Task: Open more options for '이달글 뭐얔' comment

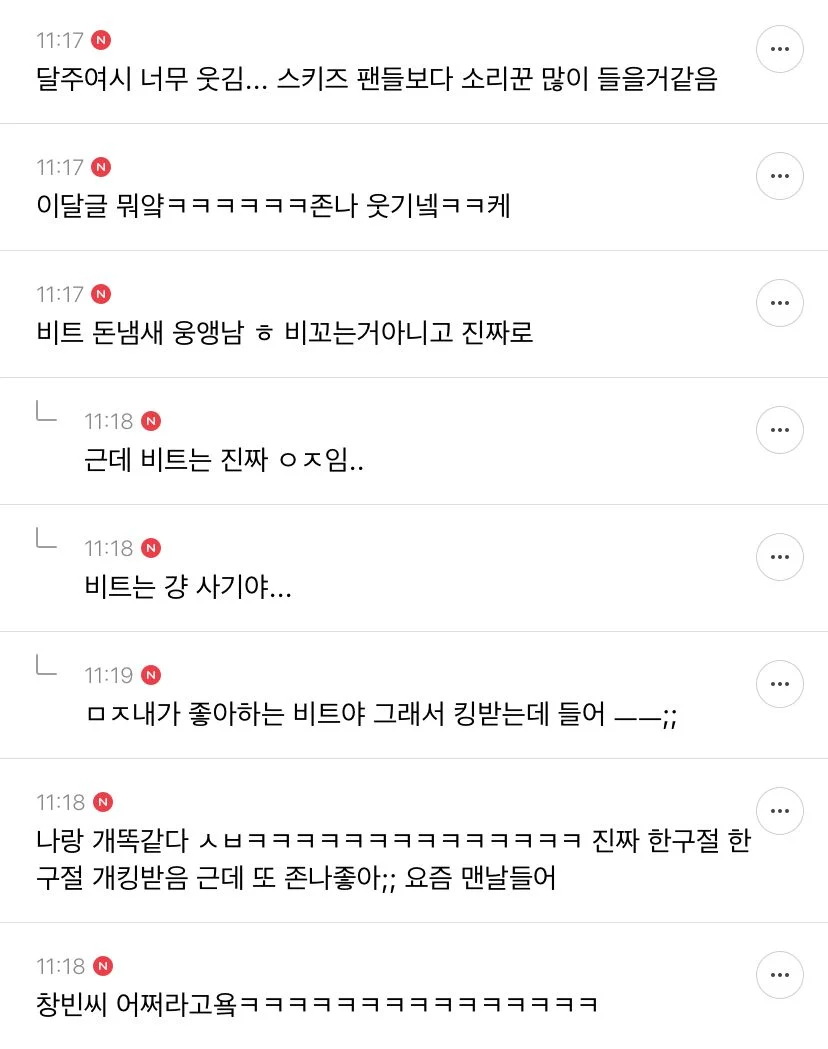Action: click(780, 175)
